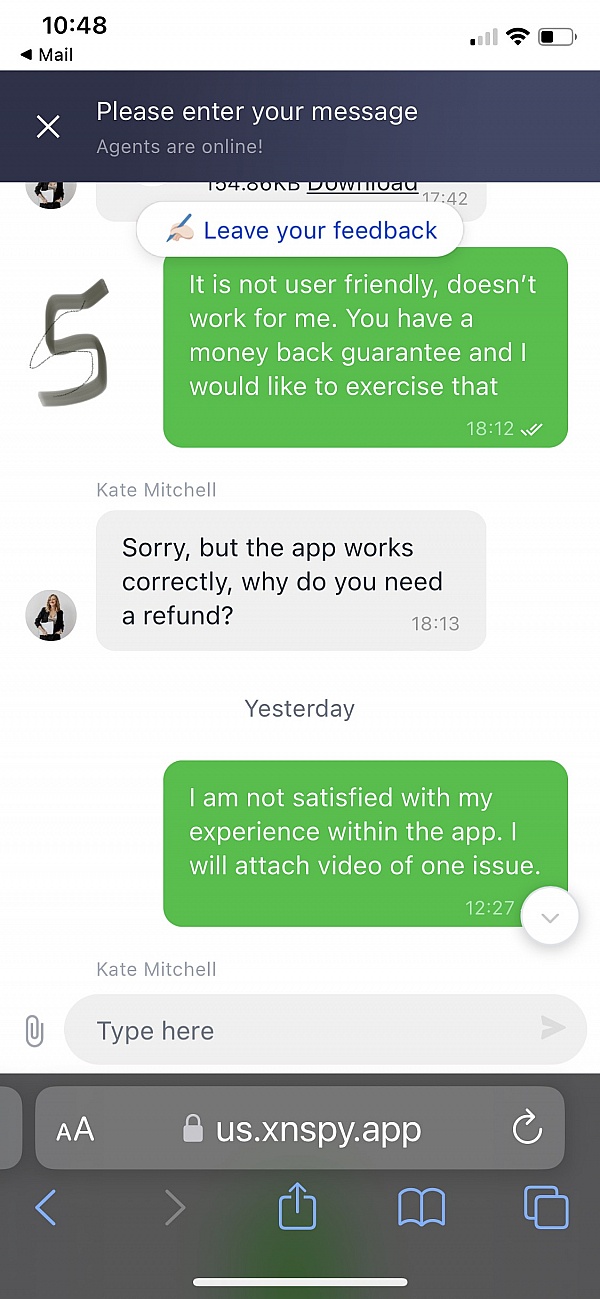Download the attached file
This screenshot has height=1299, width=600.
362,185
